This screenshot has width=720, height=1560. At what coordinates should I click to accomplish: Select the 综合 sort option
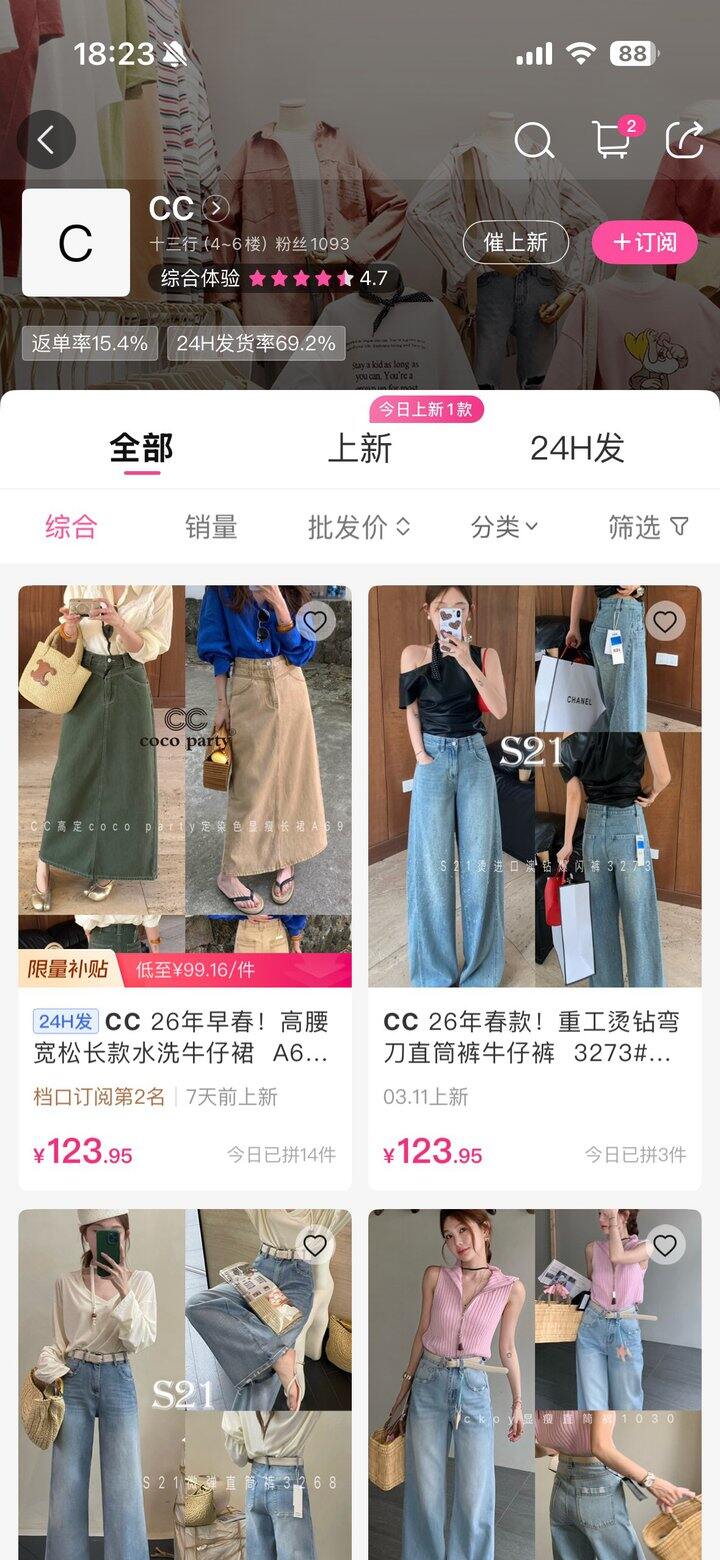click(71, 527)
